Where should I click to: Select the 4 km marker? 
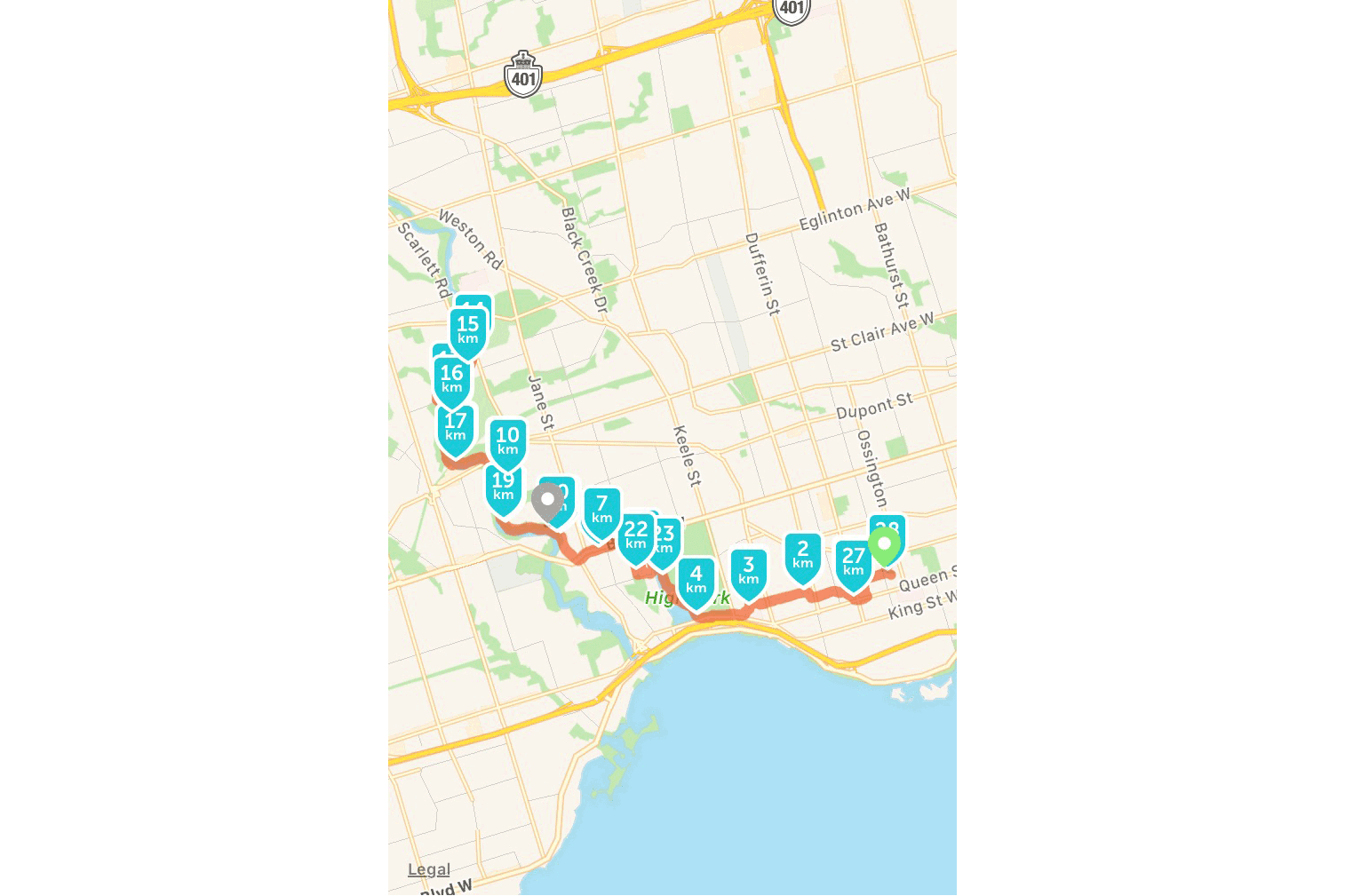[x=696, y=579]
